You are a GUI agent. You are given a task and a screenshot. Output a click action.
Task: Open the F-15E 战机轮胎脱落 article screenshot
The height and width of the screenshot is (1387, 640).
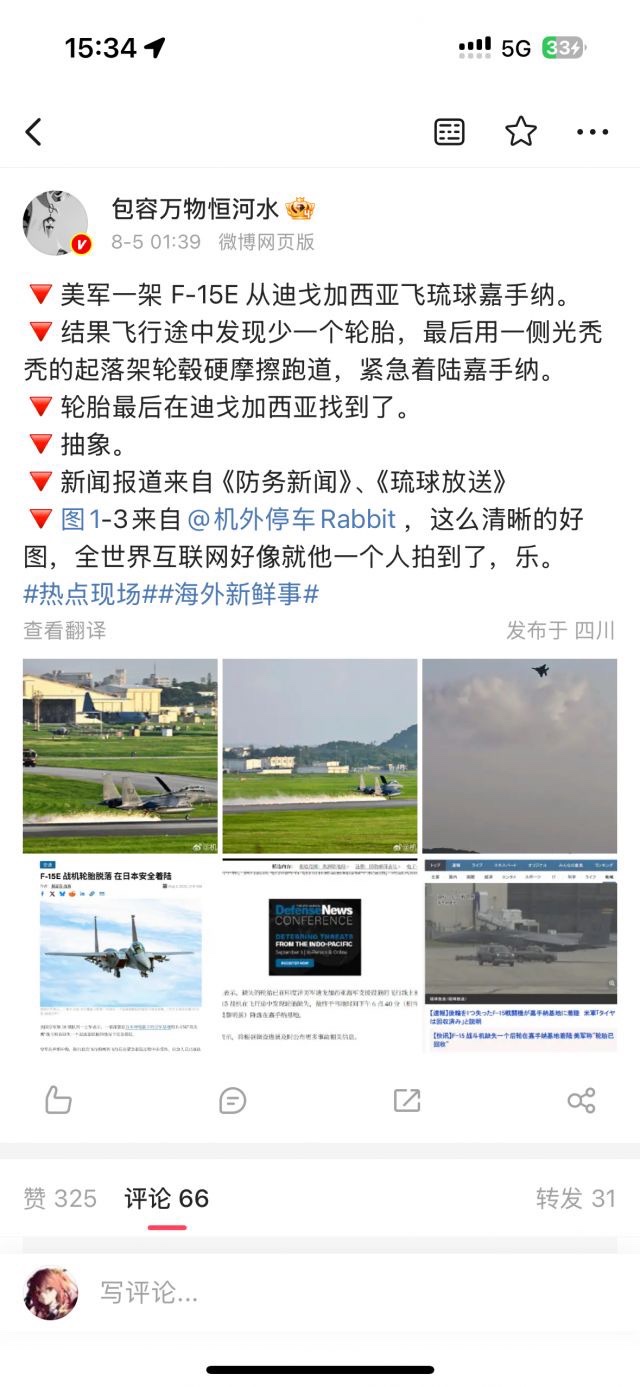coord(120,954)
